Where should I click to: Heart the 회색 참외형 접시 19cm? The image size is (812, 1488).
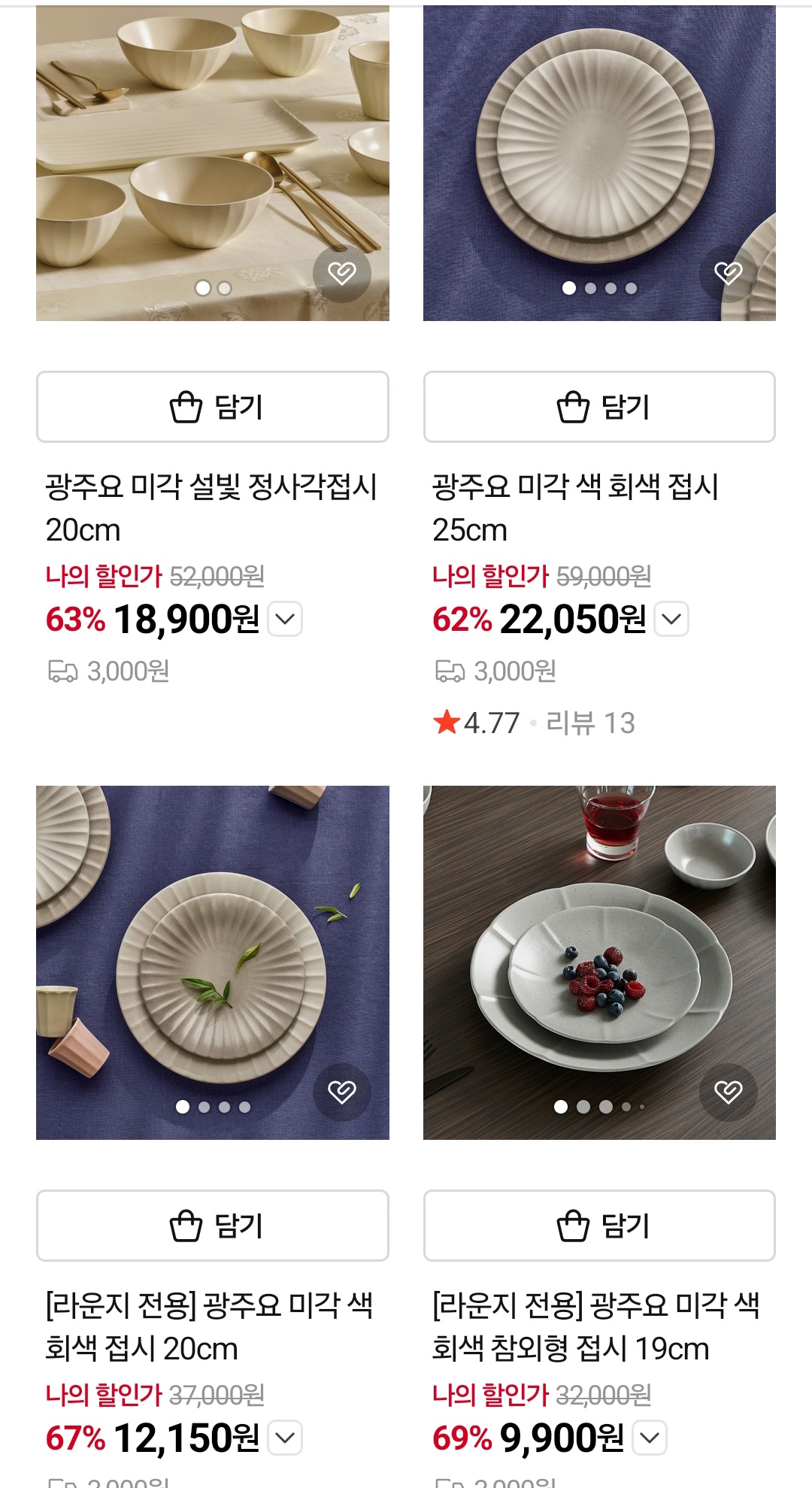click(728, 1092)
